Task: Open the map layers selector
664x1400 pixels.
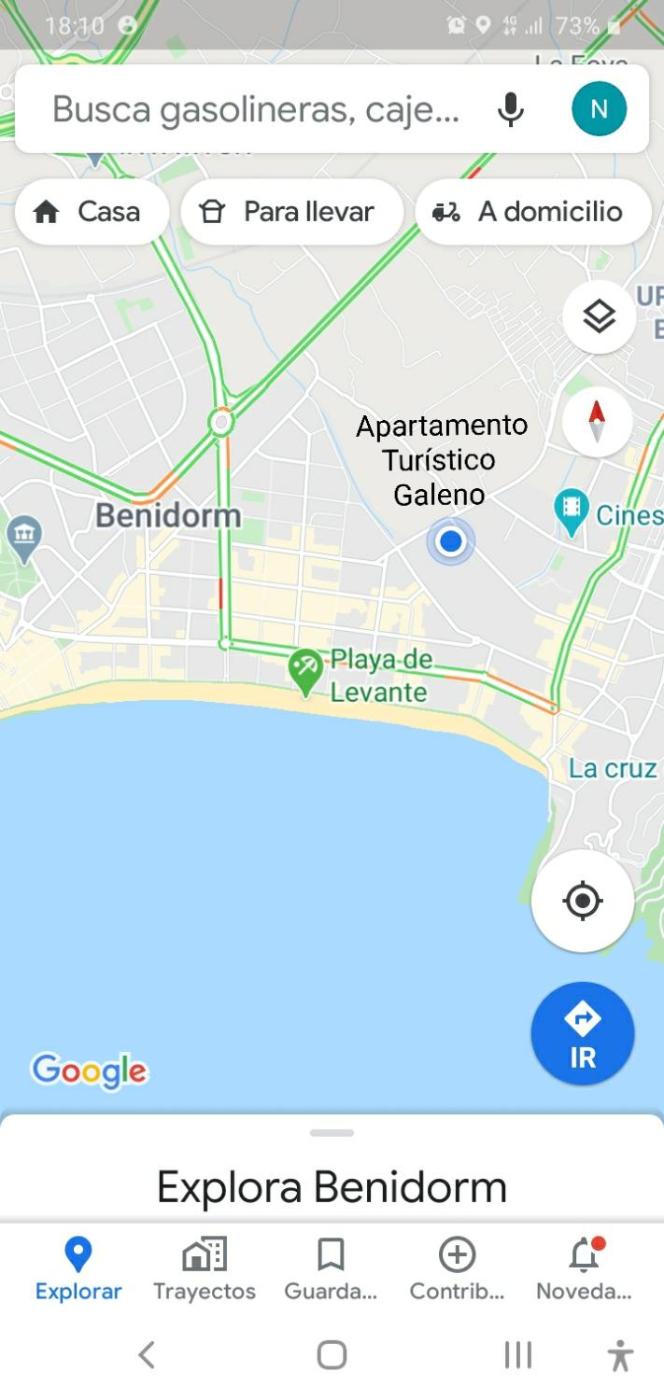Action: coord(598,318)
